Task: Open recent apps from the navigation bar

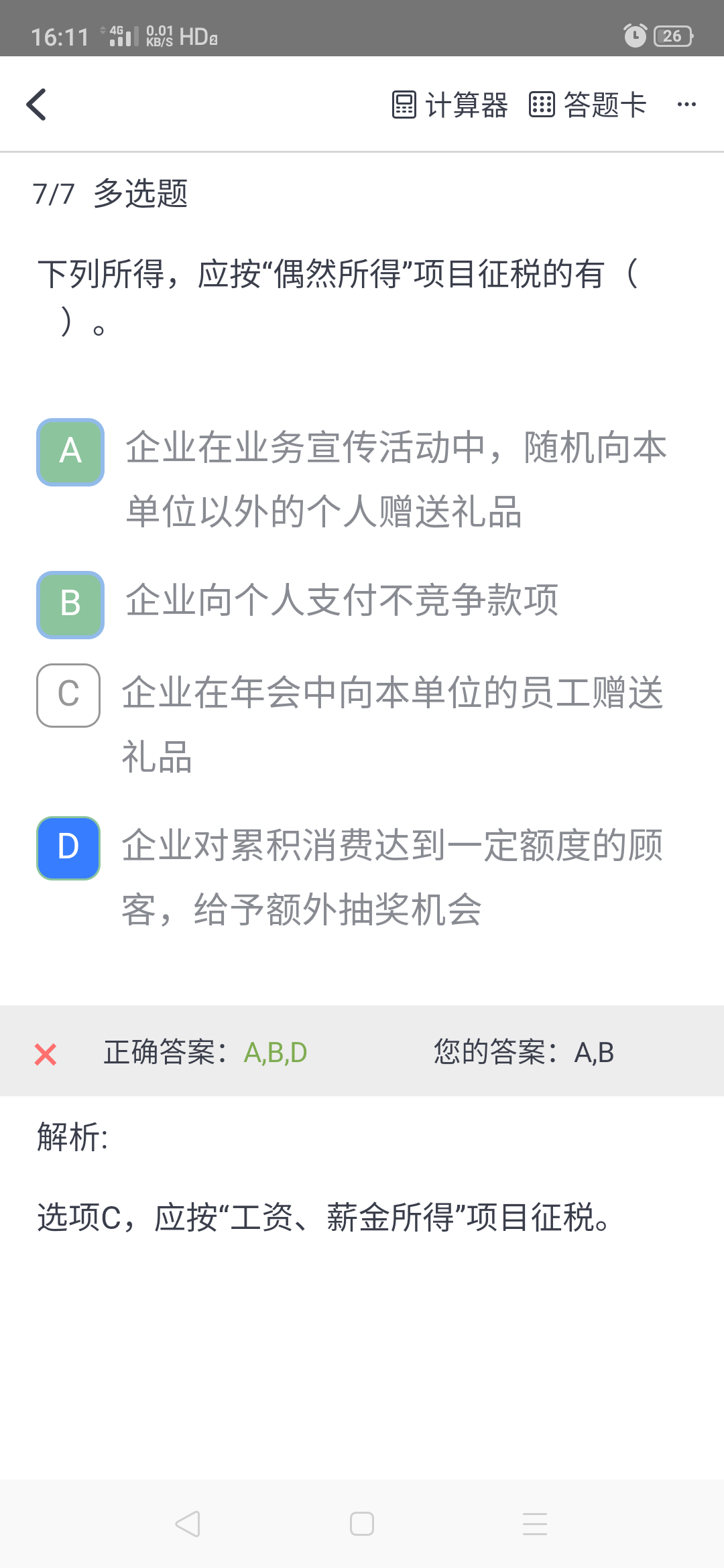Action: coord(535,1524)
